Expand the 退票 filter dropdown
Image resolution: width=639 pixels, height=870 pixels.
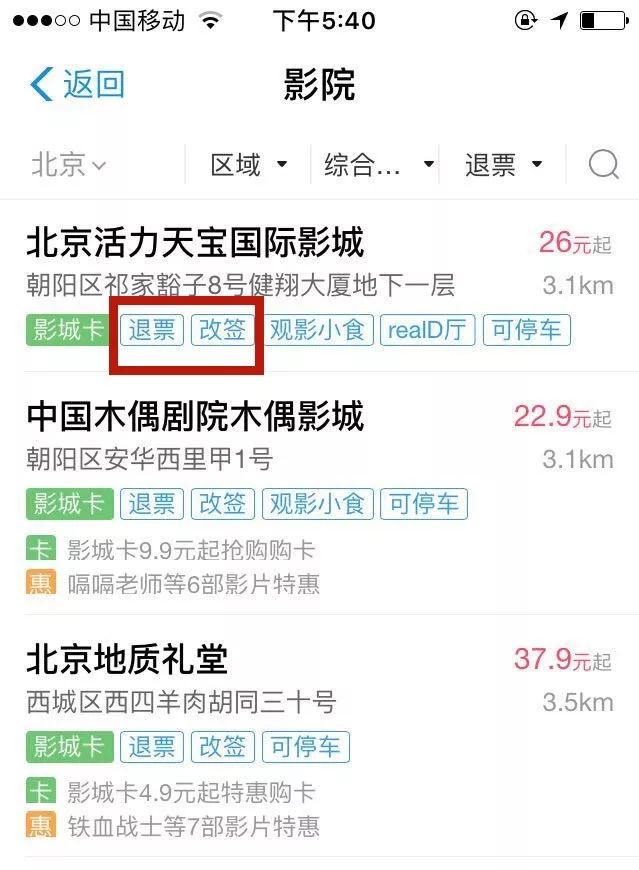point(502,165)
